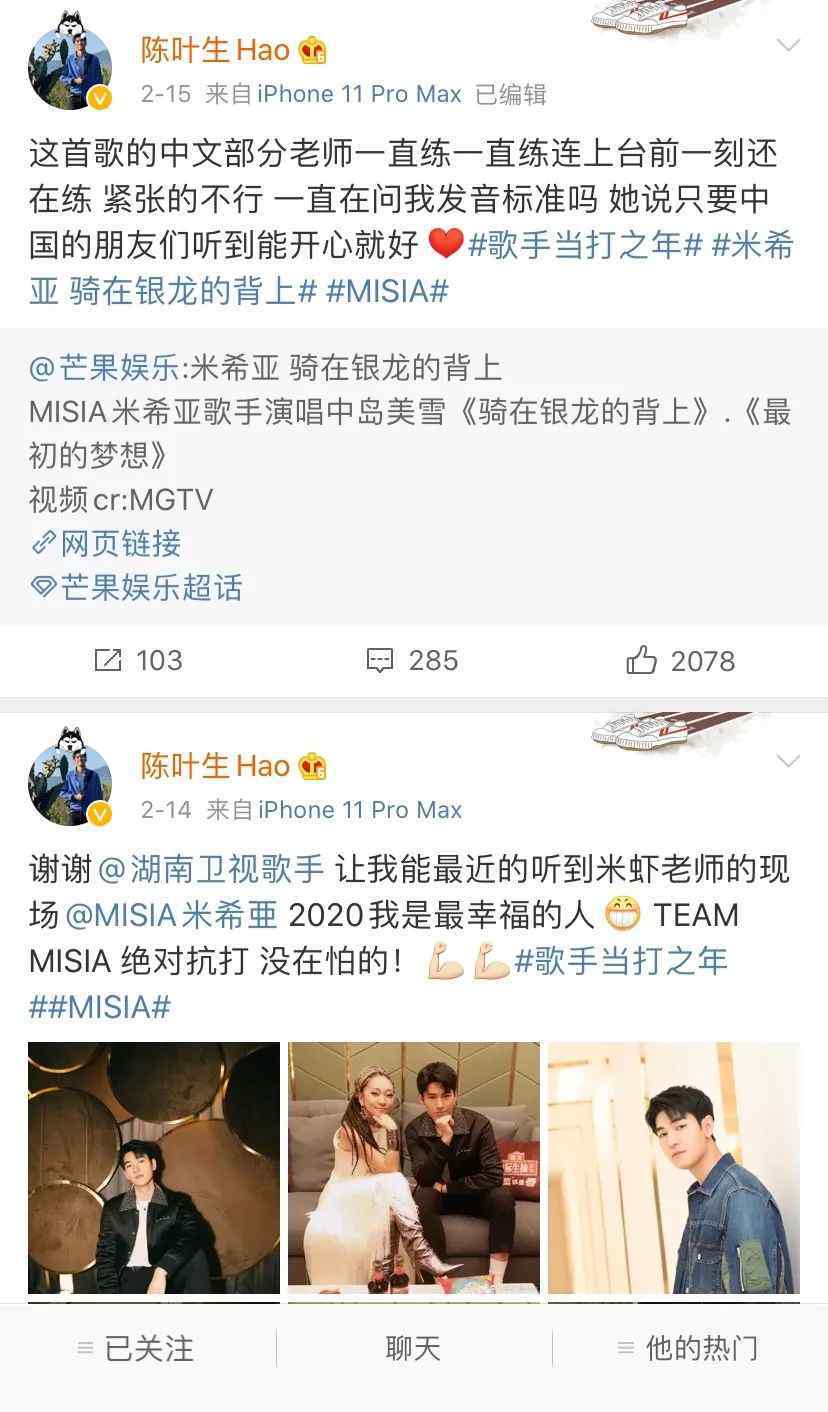Open the 芒果娱乐超话 super topic
Screen dimensions: 828x1412
137,587
